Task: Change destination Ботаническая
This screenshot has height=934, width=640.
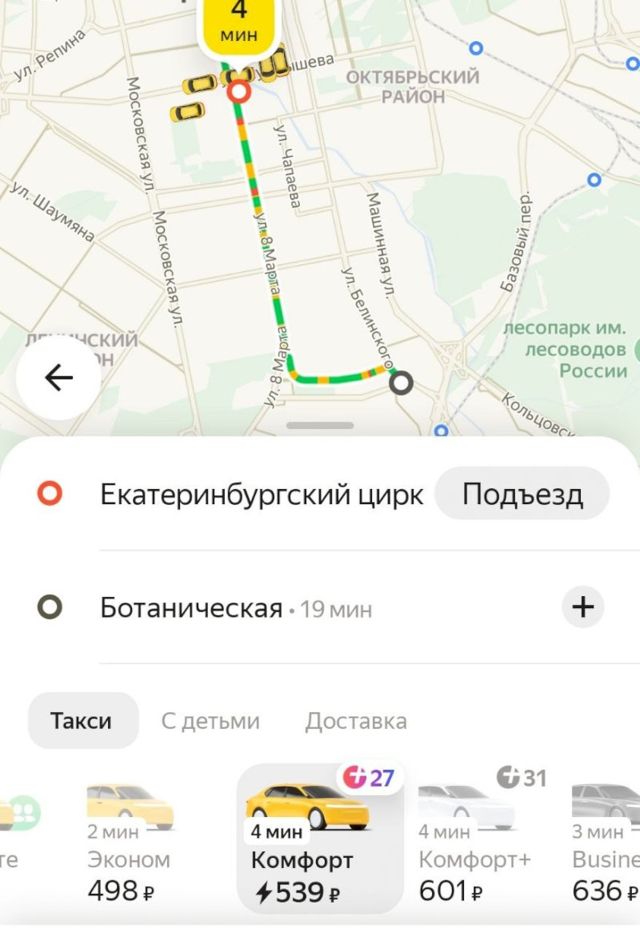Action: [192, 607]
